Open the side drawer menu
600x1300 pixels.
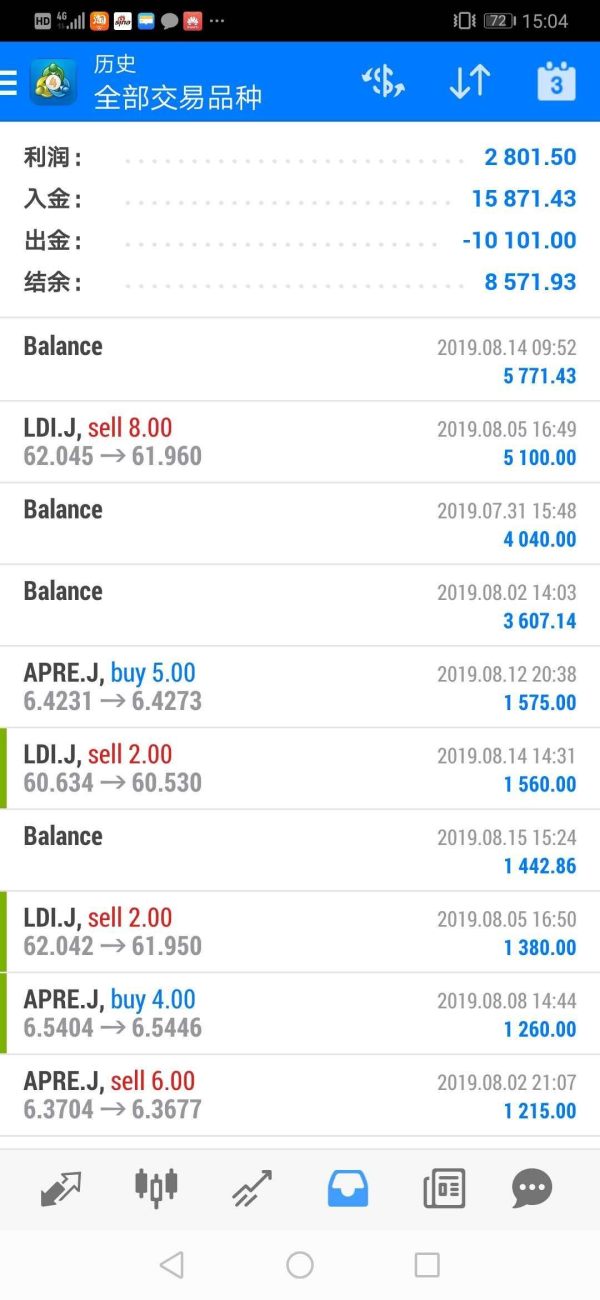pyautogui.click(x=10, y=82)
